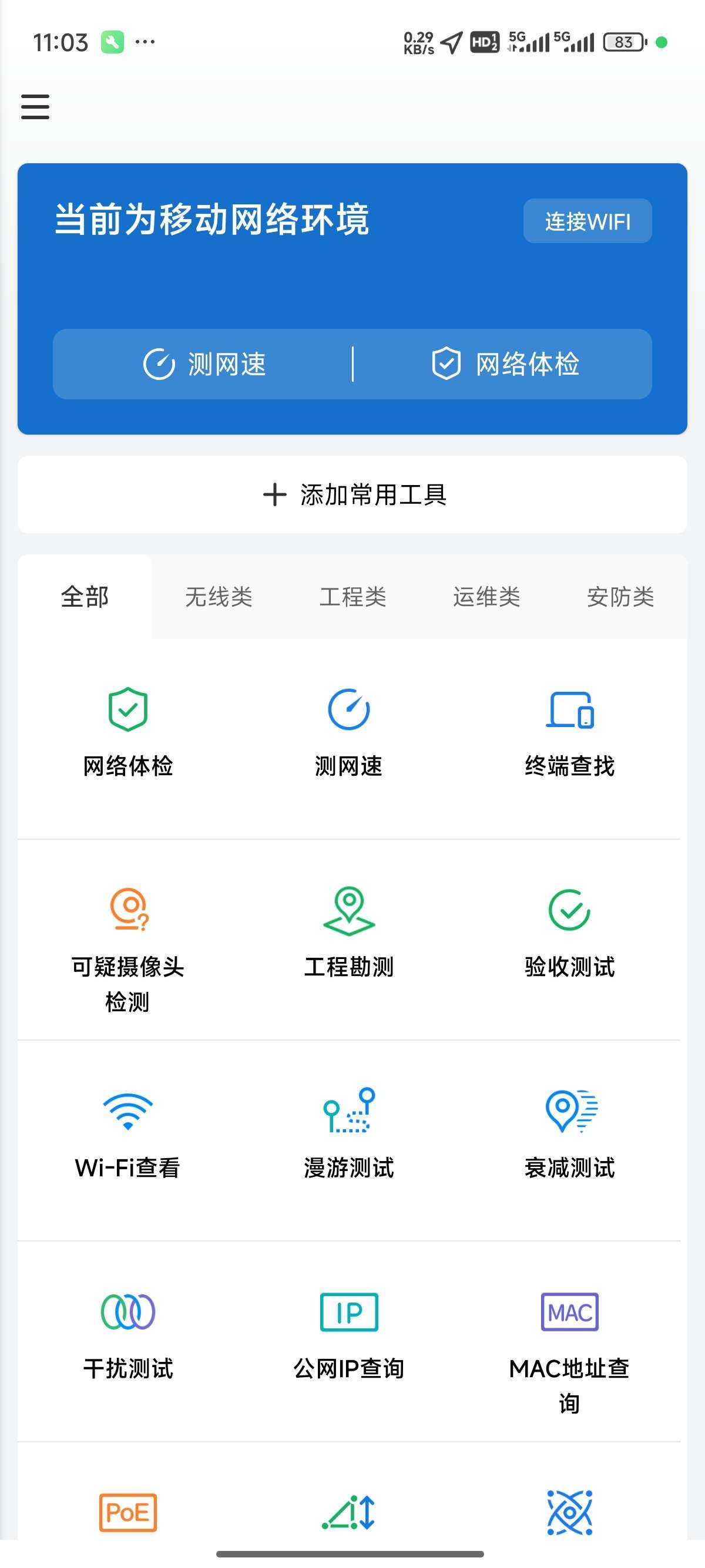Screen dimensions: 705x1568
Task: Start 测网速 from the blue banner
Action: (204, 364)
